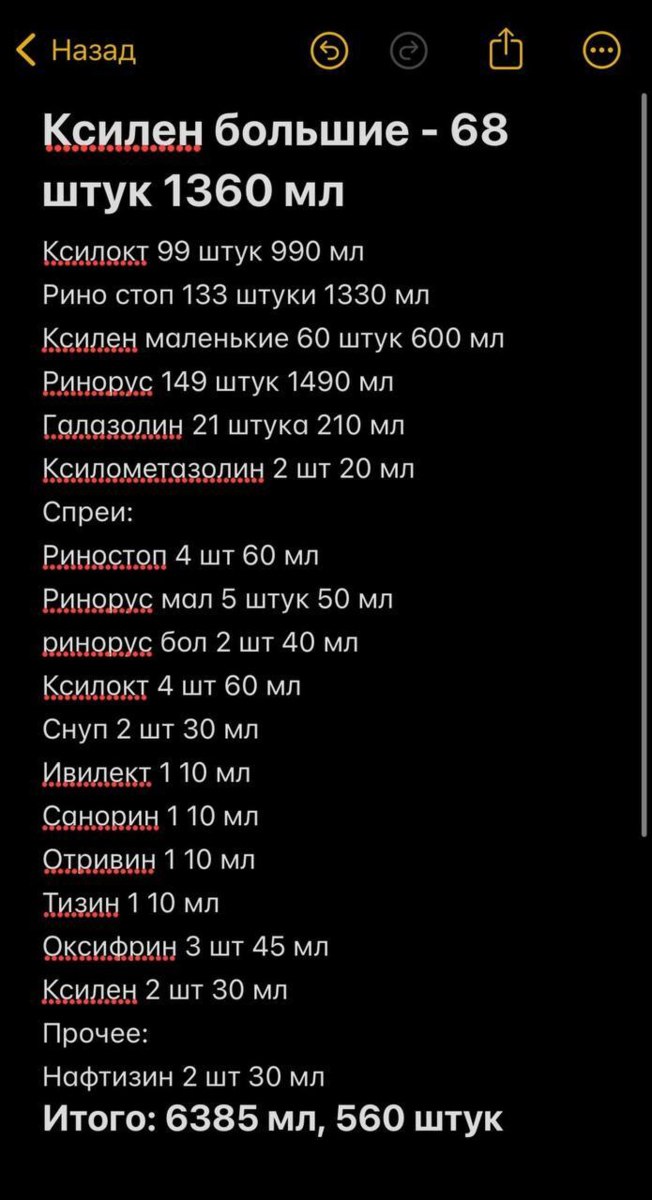Screen dimensions: 652x1200
Task: Undo the last edit
Action: [330, 51]
